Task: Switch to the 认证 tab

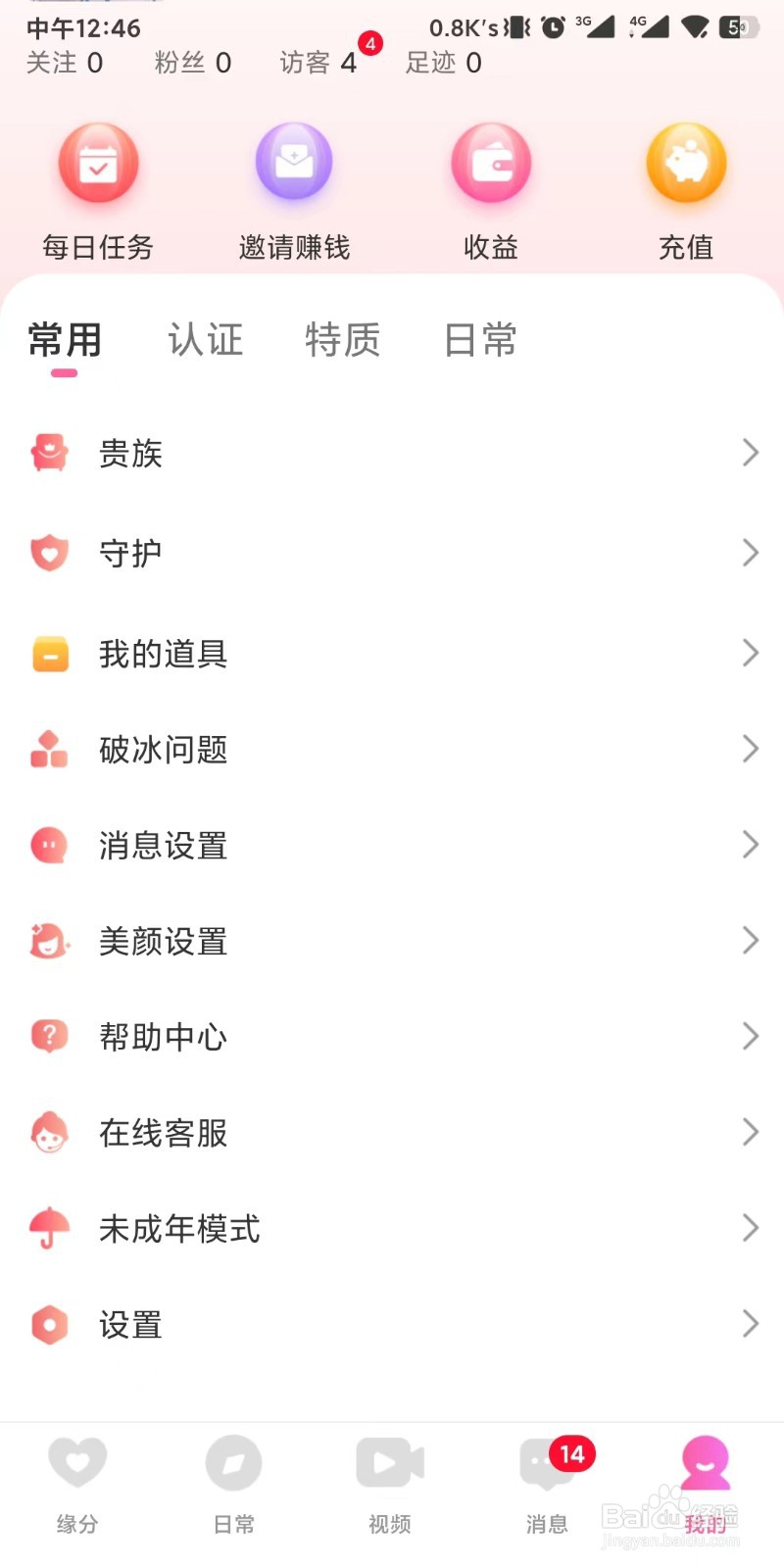Action: point(206,340)
